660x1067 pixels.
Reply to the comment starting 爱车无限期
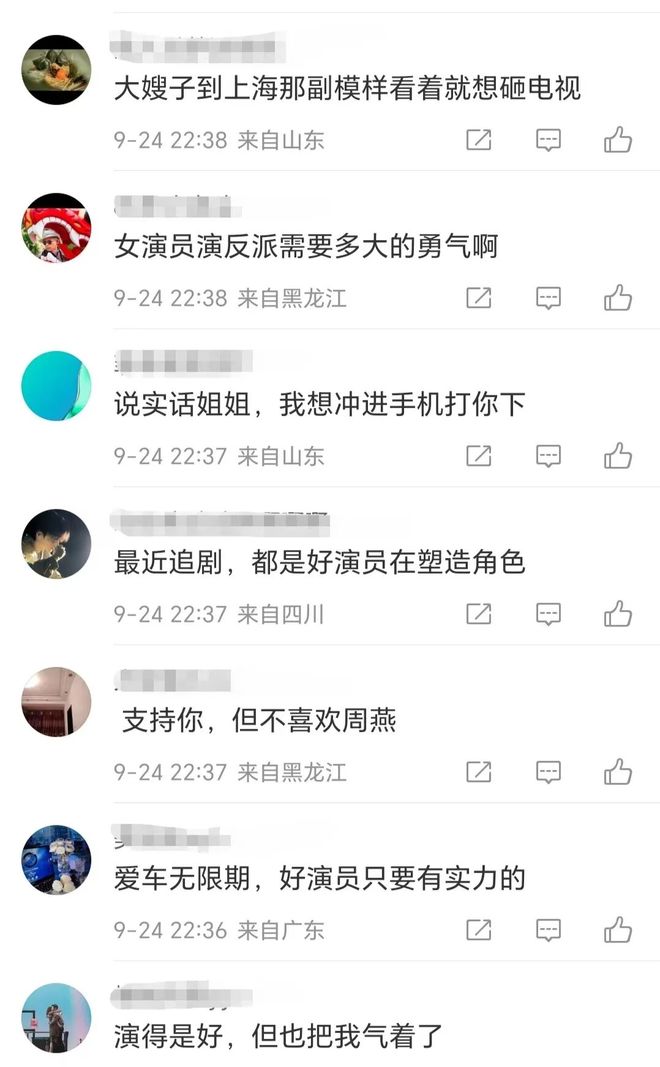click(548, 930)
